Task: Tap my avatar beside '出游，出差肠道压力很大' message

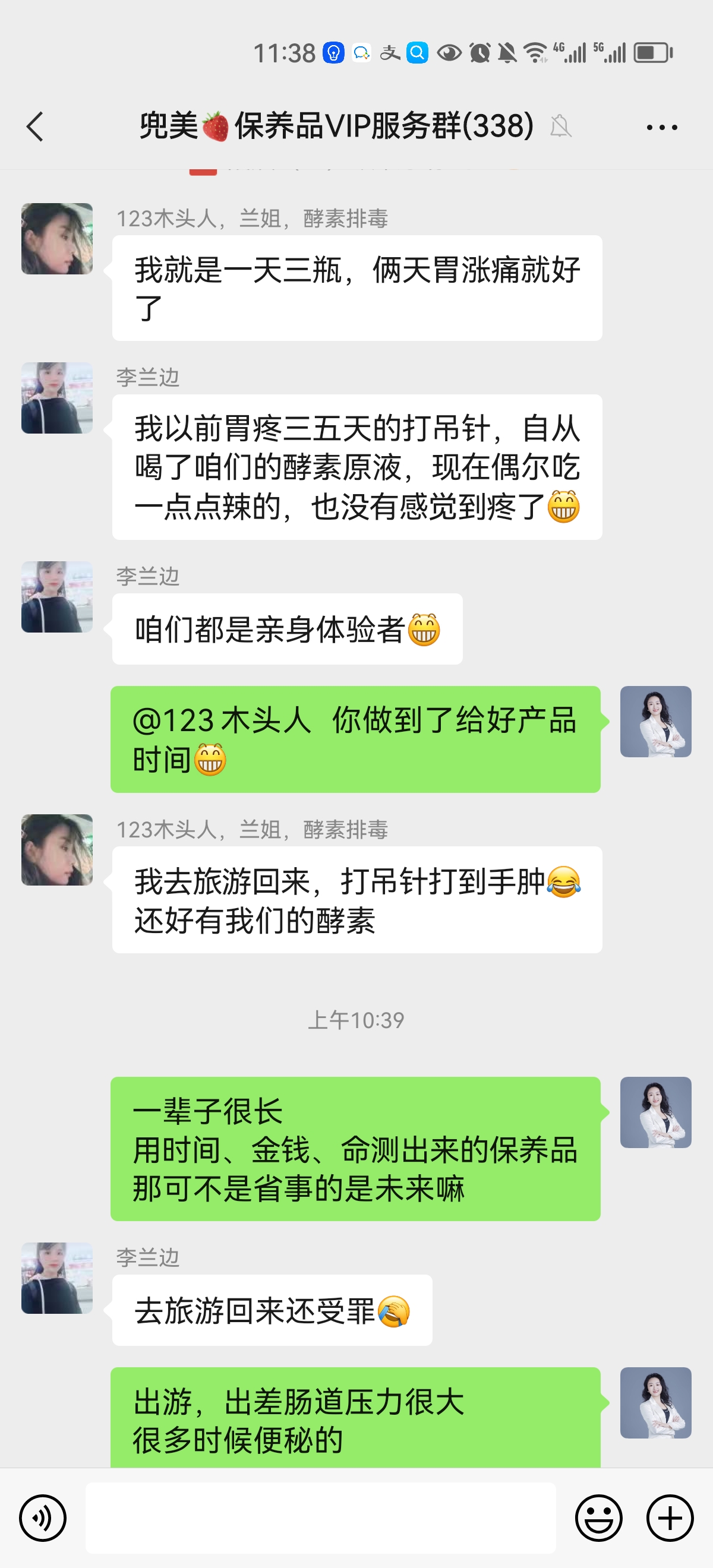Action: 655,1402
